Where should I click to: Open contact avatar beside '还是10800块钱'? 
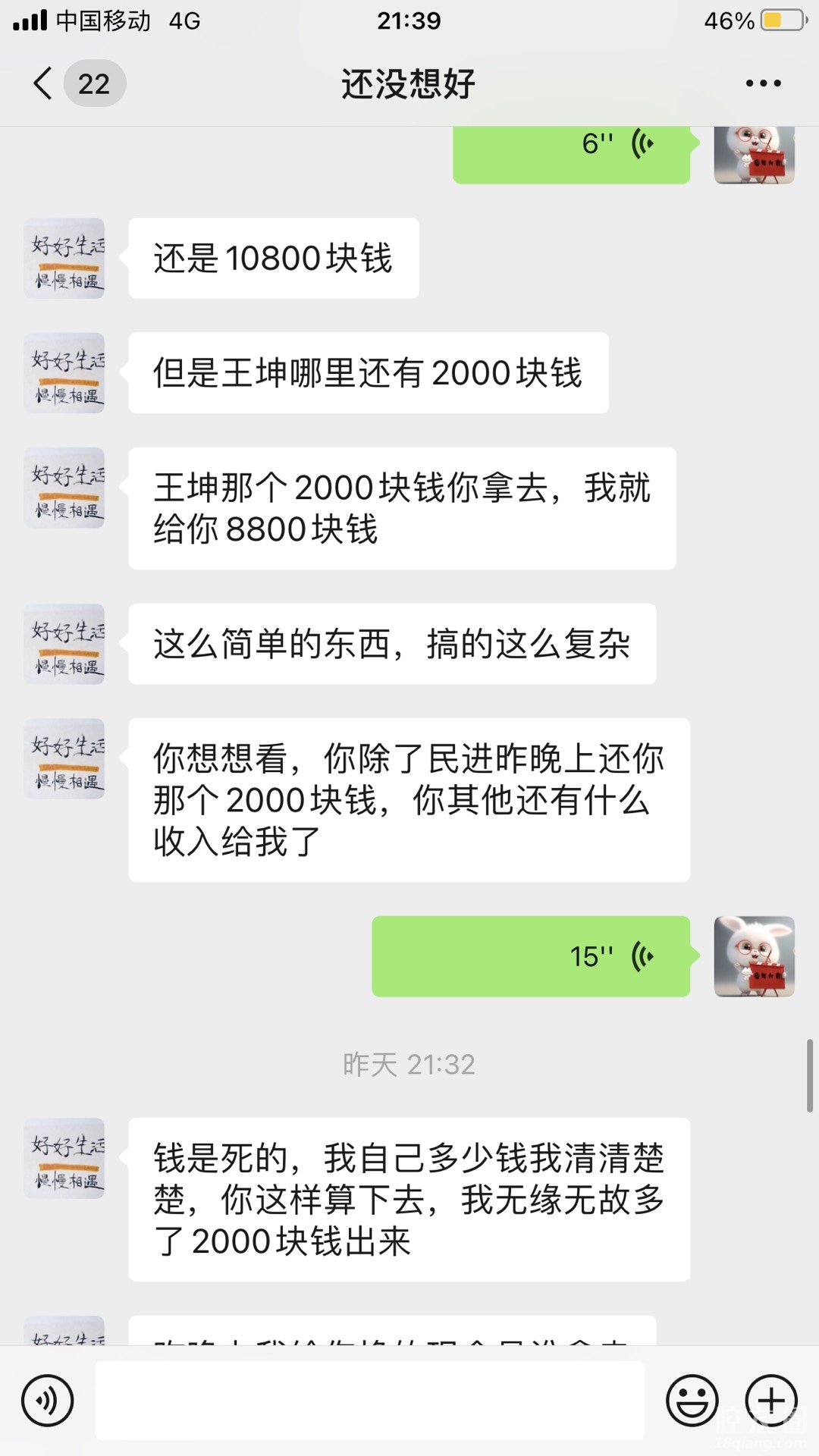(x=64, y=259)
